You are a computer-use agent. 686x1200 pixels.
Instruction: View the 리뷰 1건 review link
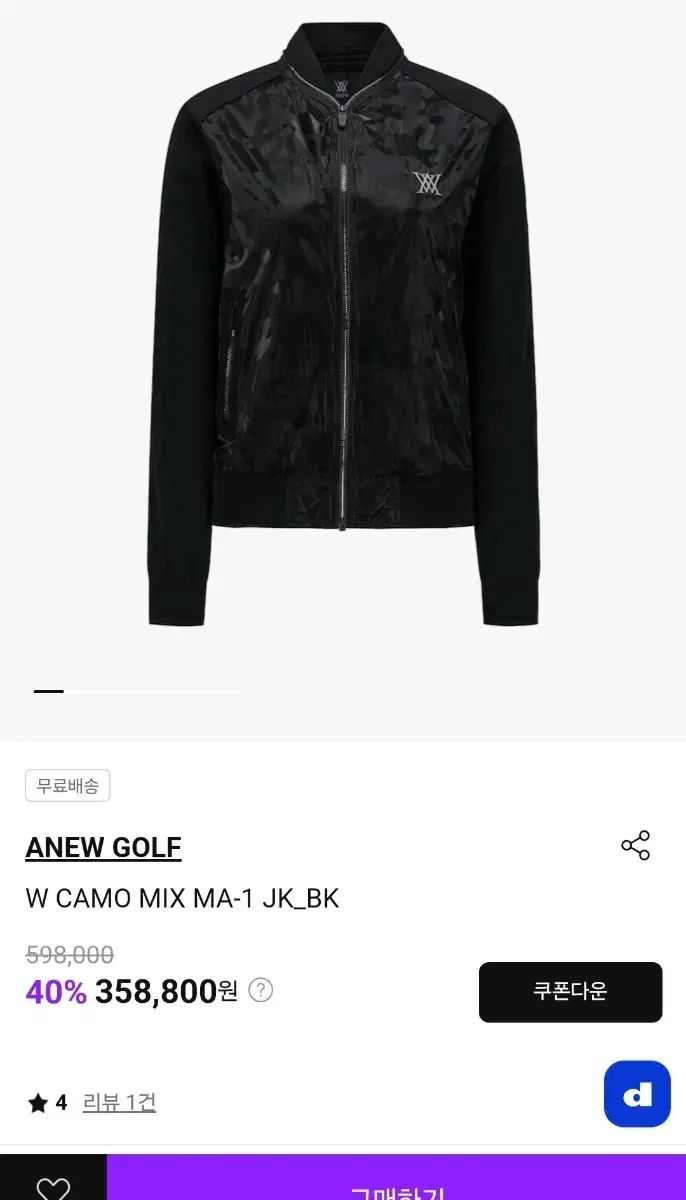click(x=119, y=1102)
